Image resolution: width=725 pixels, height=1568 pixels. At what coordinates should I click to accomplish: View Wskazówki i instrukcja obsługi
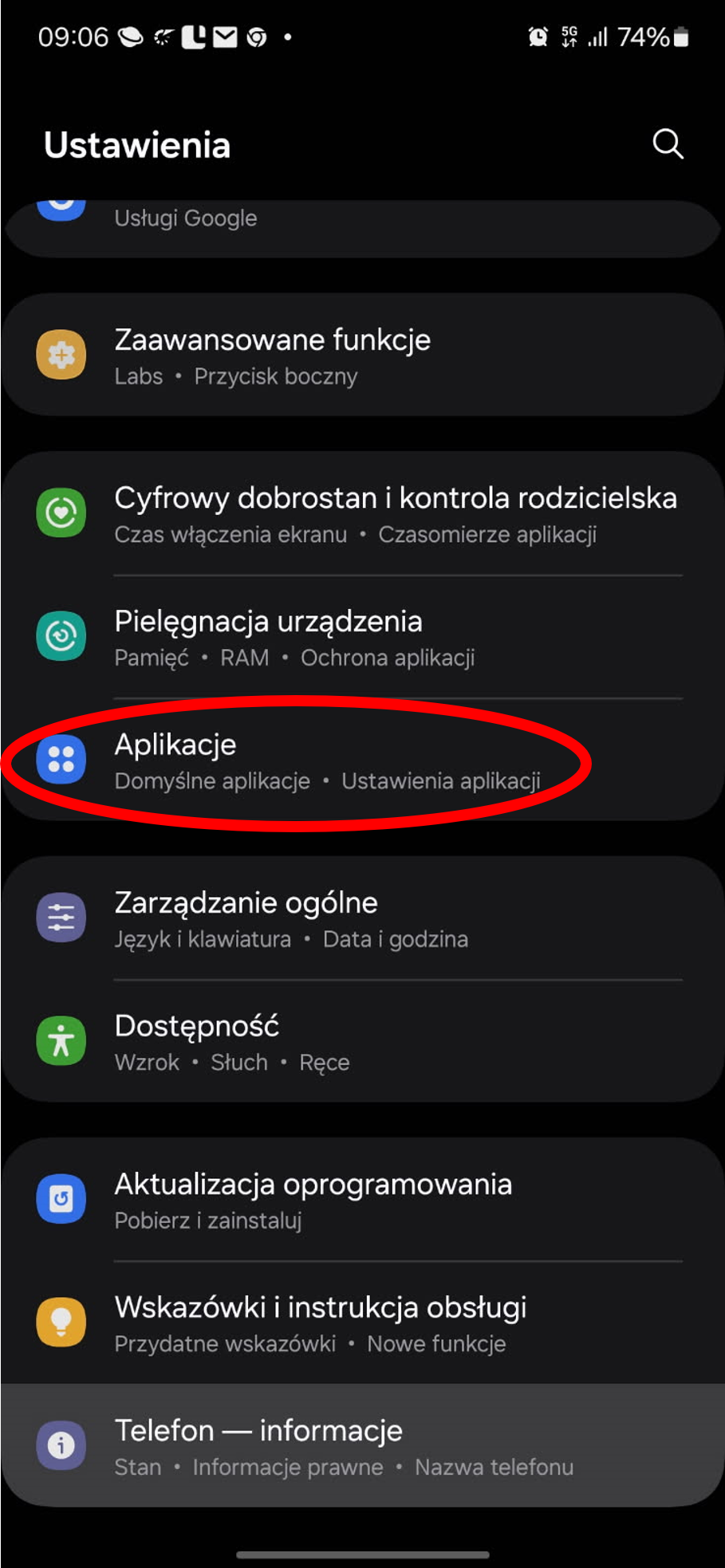(362, 1323)
